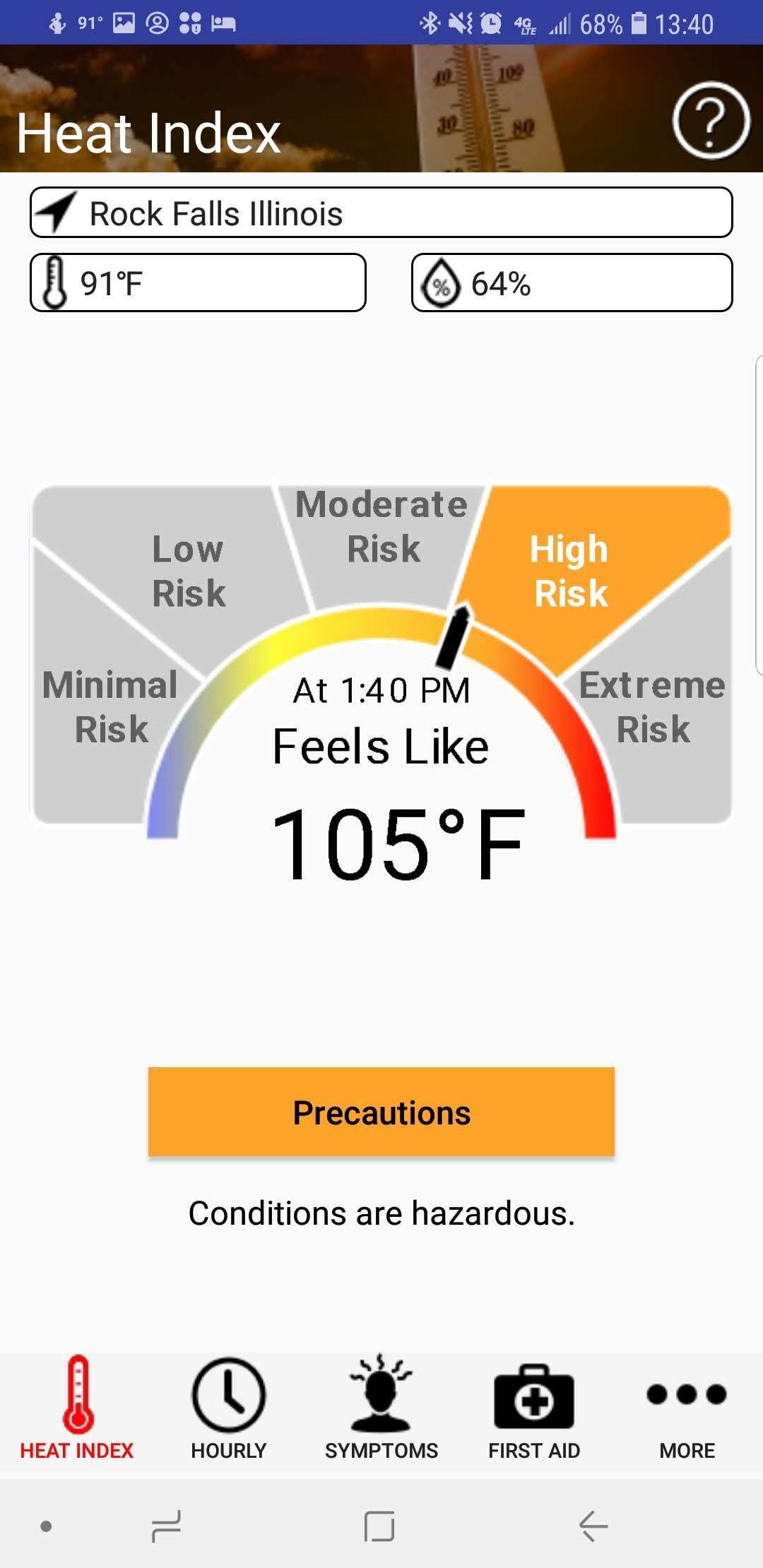
Task: Open the Precautions button
Action: tap(381, 1112)
